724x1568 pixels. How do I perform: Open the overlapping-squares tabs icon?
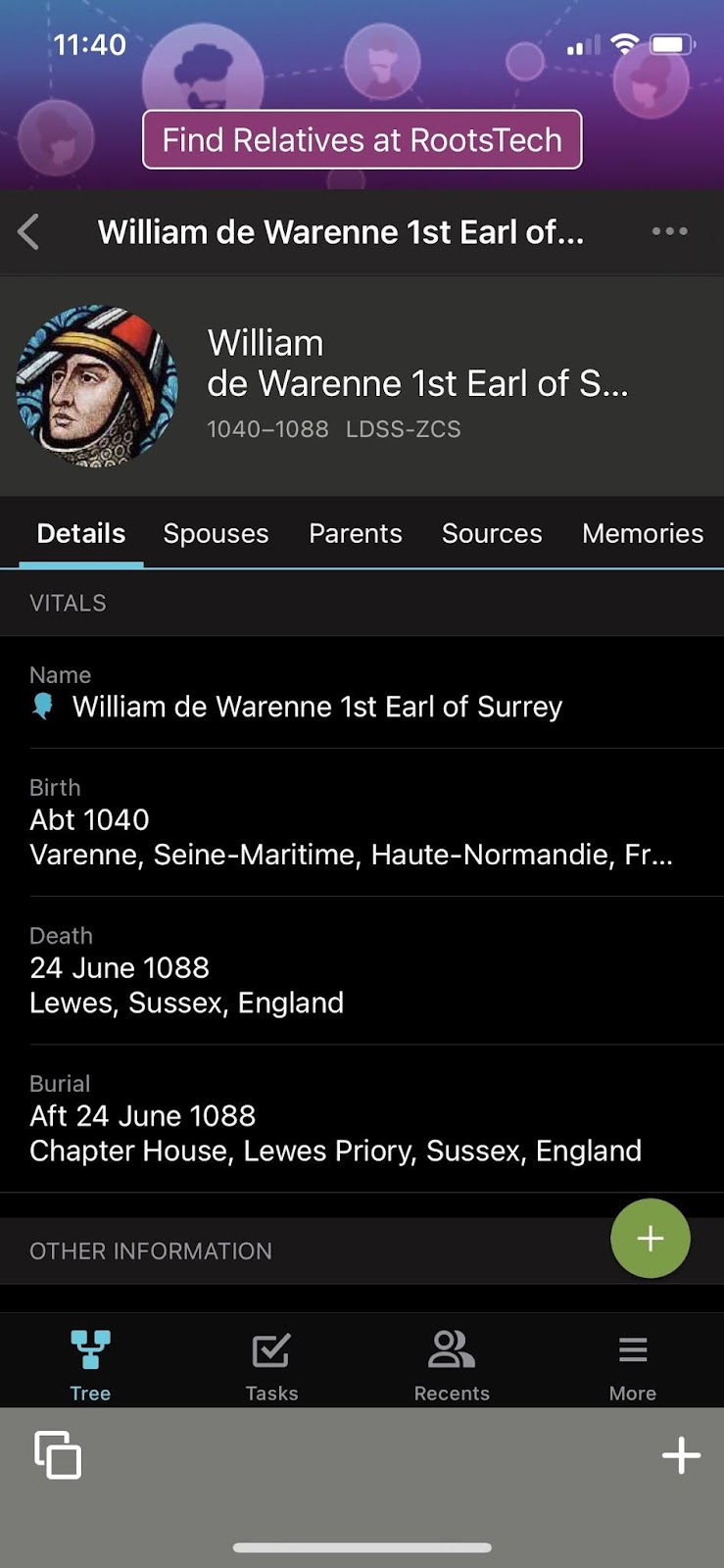pos(58,1454)
